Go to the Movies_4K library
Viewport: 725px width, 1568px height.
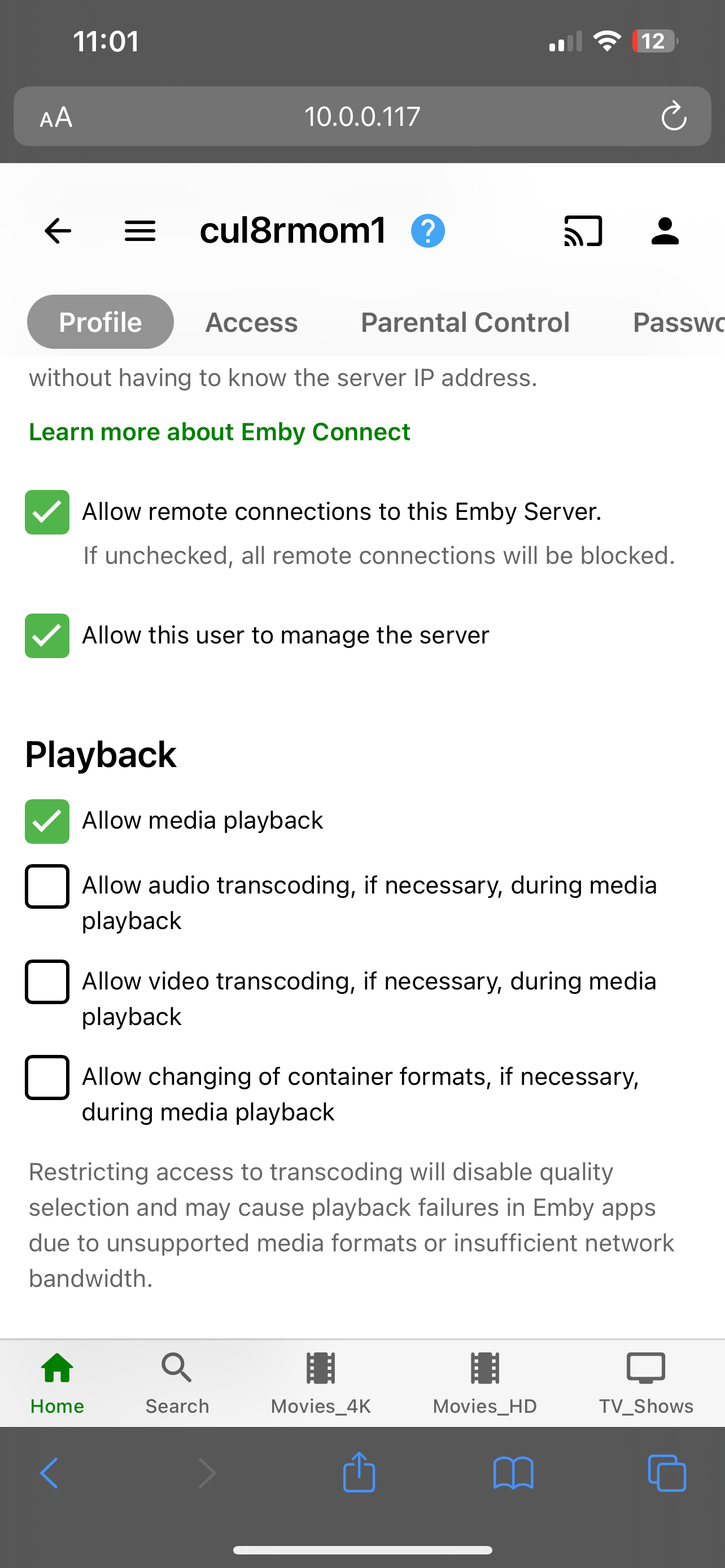(x=321, y=1382)
